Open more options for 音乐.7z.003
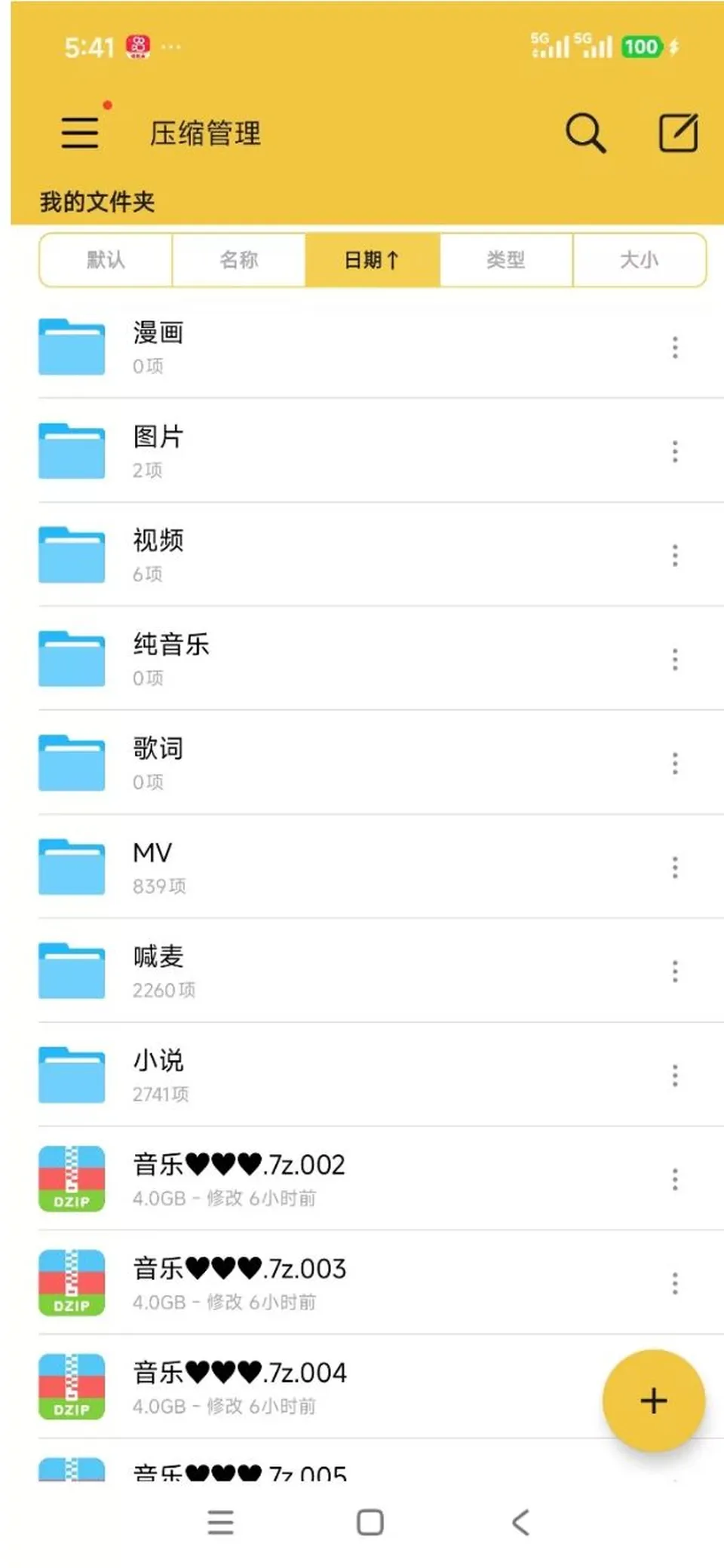The image size is (724, 1568). pos(675,1284)
